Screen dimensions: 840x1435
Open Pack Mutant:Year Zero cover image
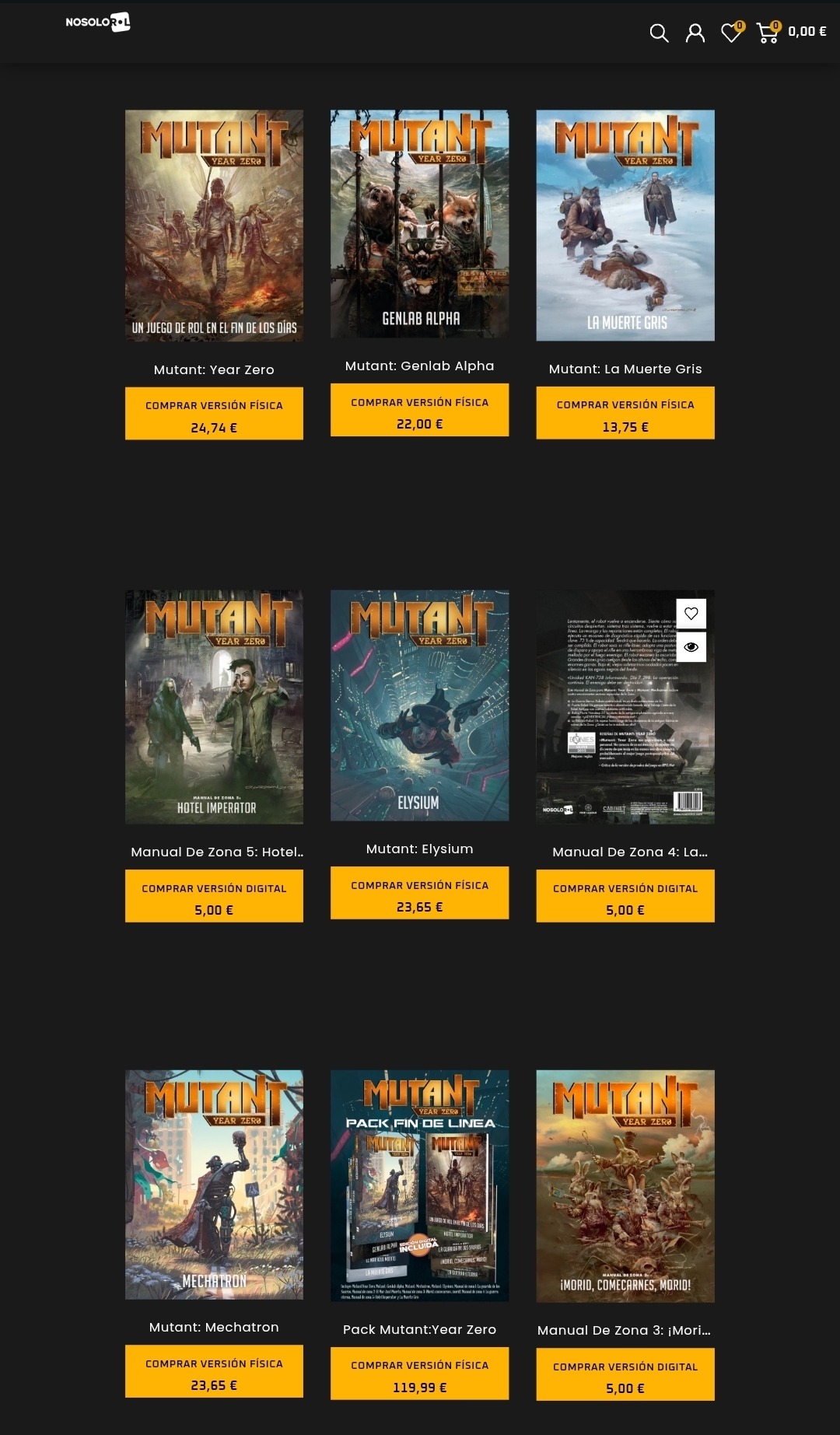click(419, 1185)
